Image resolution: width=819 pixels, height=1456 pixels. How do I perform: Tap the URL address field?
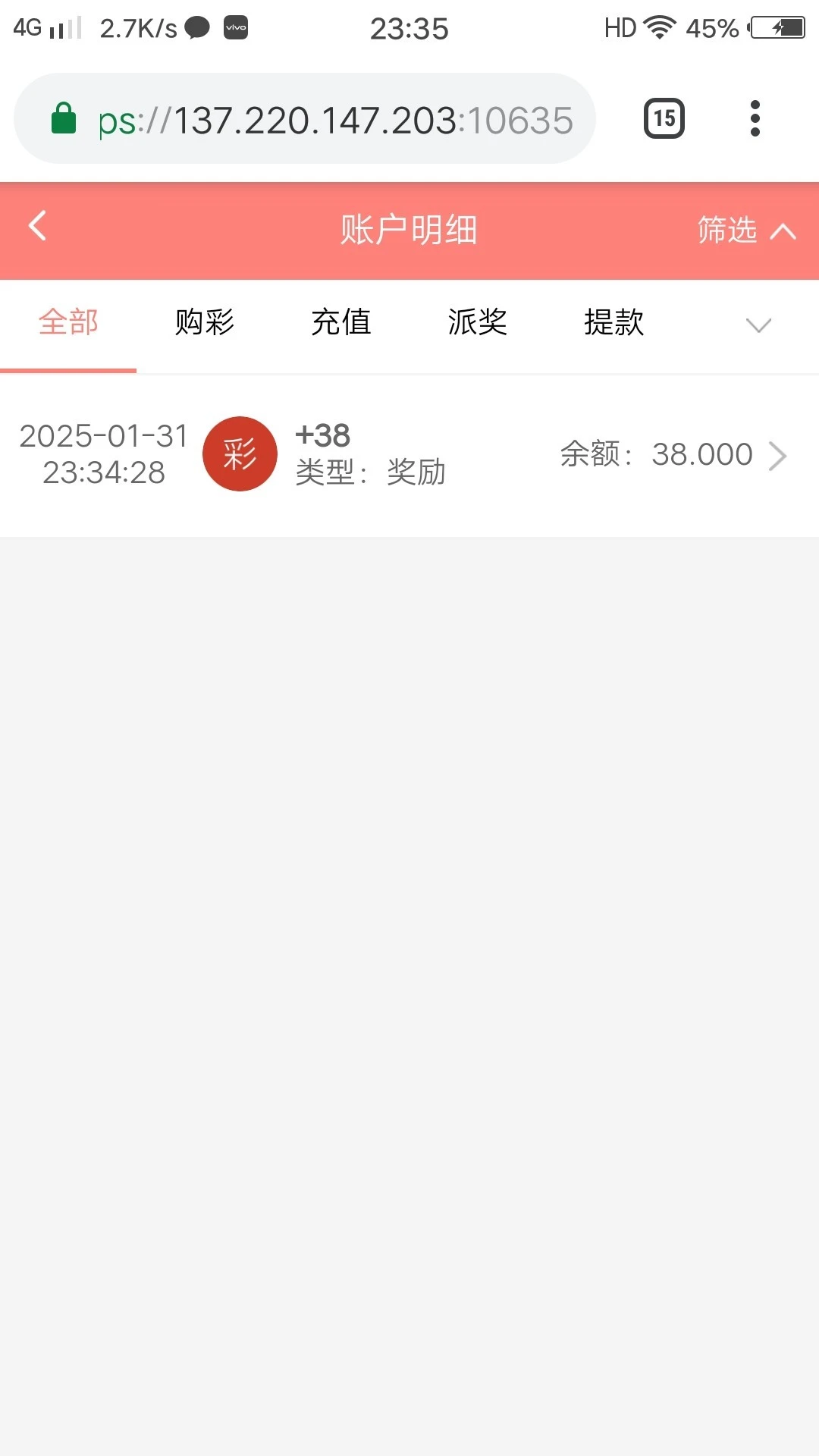pos(334,118)
